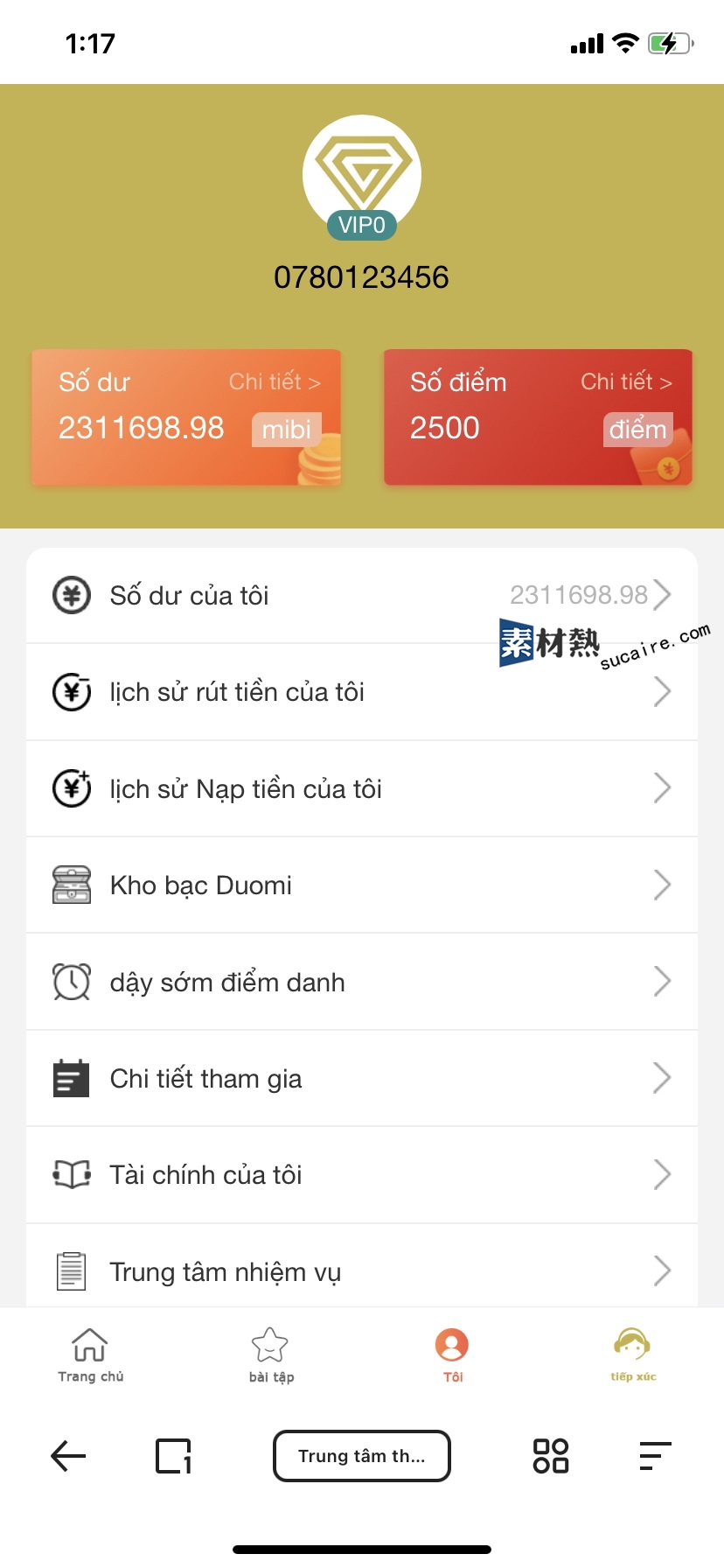Switch to the bài tập tab

[x=271, y=1355]
